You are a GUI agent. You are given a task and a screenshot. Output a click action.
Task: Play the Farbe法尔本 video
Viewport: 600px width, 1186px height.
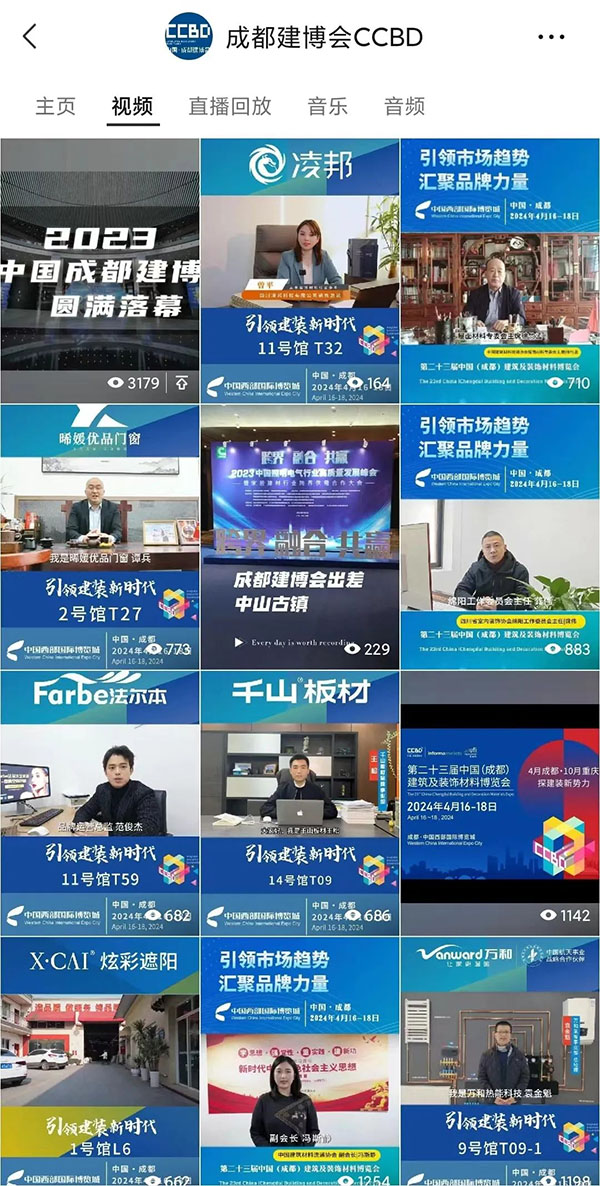tap(99, 802)
